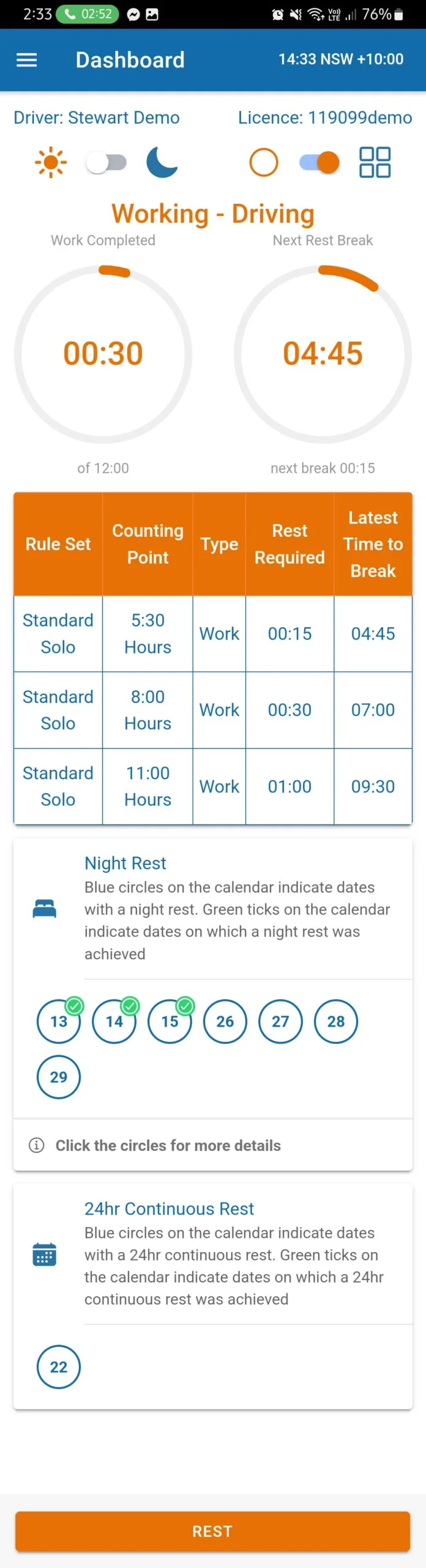Open night rest details for date 27
Image resolution: width=426 pixels, height=1568 pixels.
pos(280,1021)
